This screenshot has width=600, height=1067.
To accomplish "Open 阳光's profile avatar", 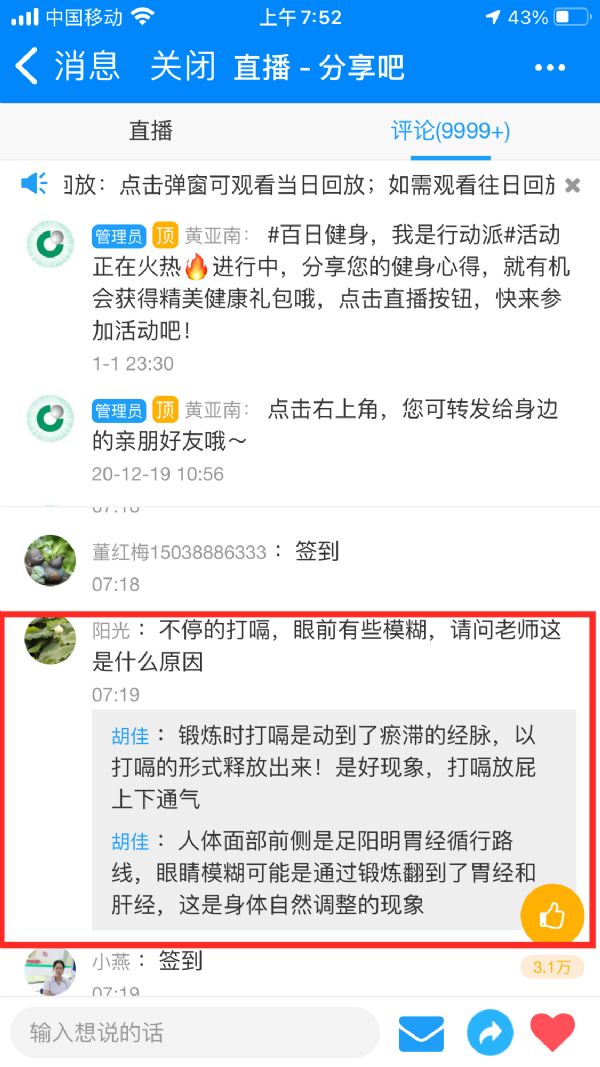I will click(x=50, y=640).
